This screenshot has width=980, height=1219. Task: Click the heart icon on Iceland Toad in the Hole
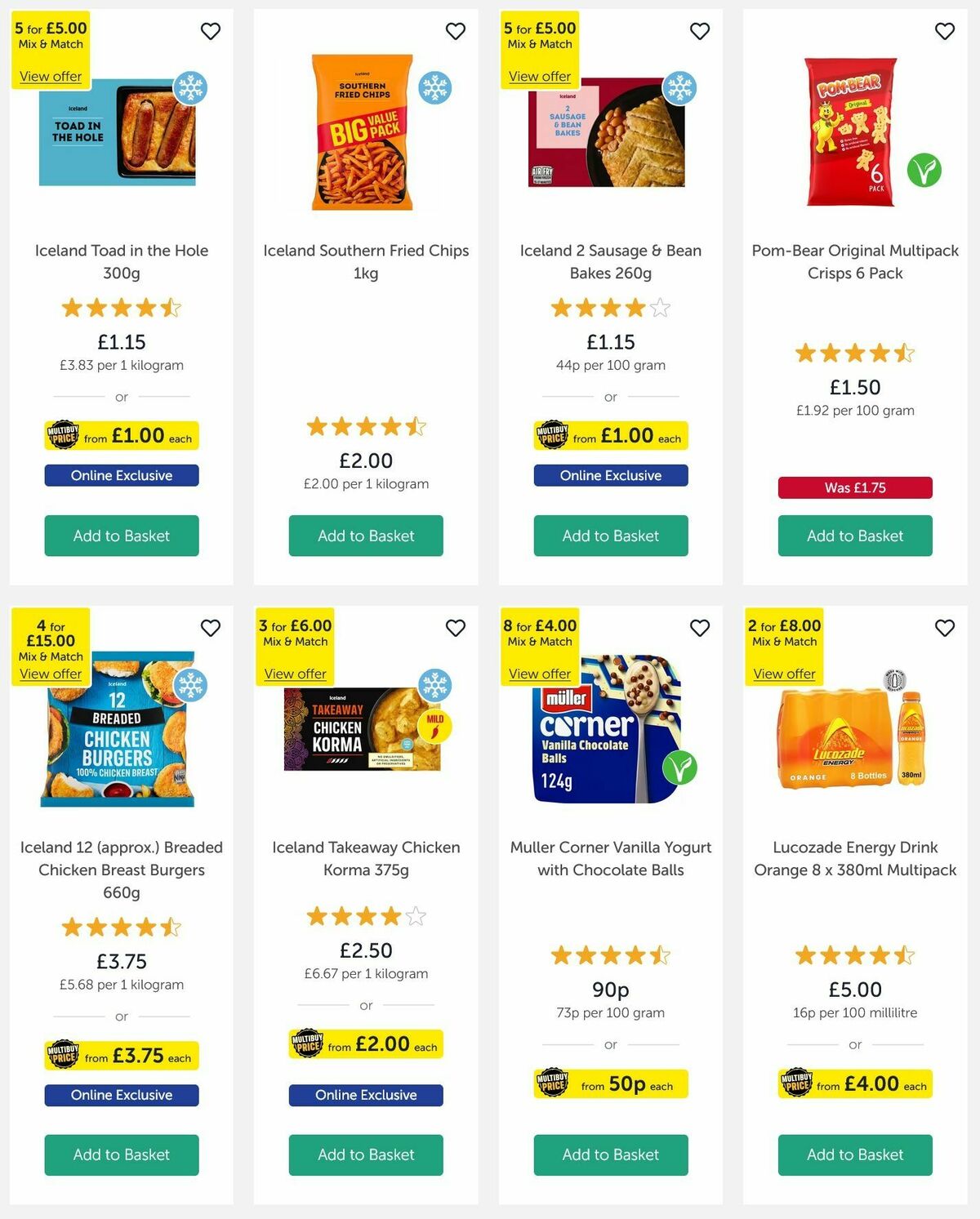click(210, 31)
